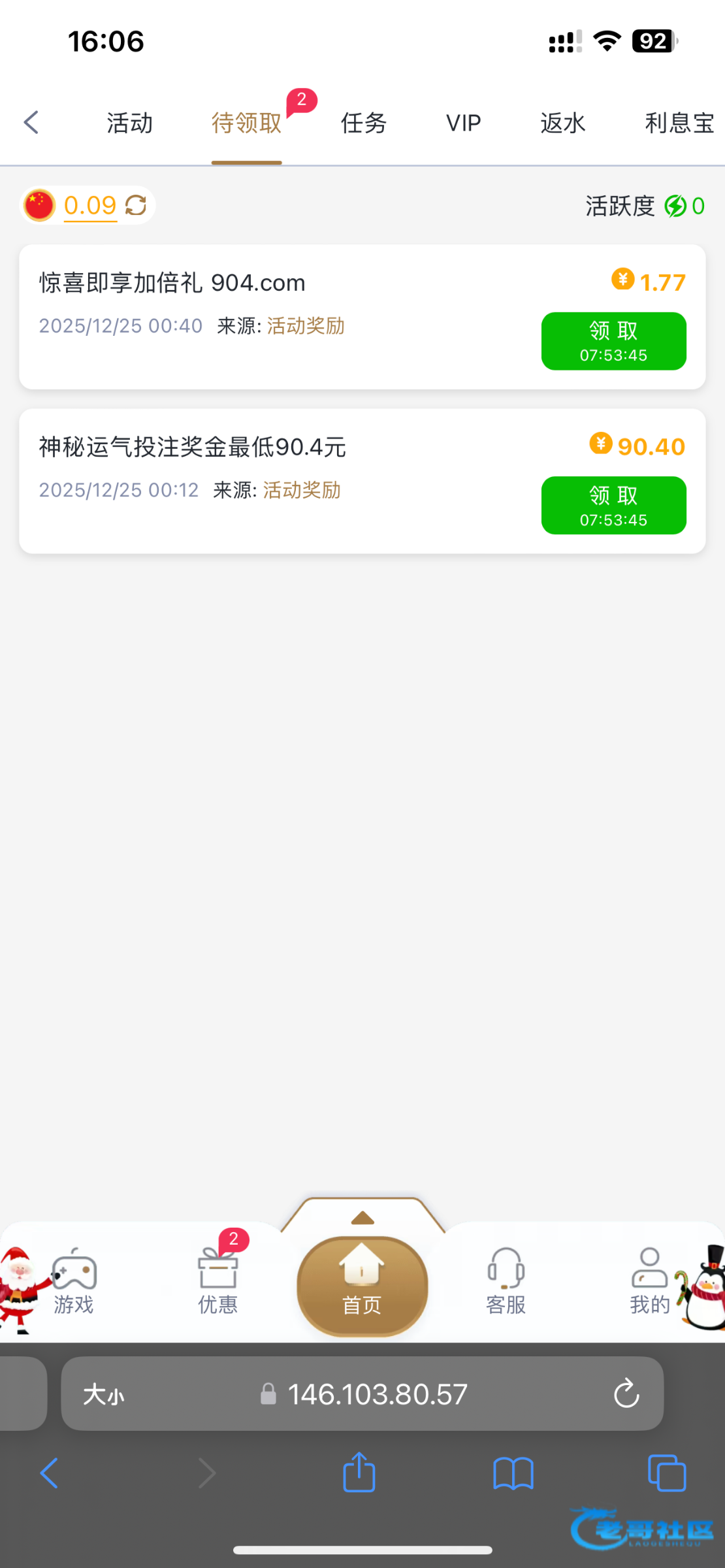The height and width of the screenshot is (1568, 725).
Task: Open the 任务 tab
Action: coord(364,123)
